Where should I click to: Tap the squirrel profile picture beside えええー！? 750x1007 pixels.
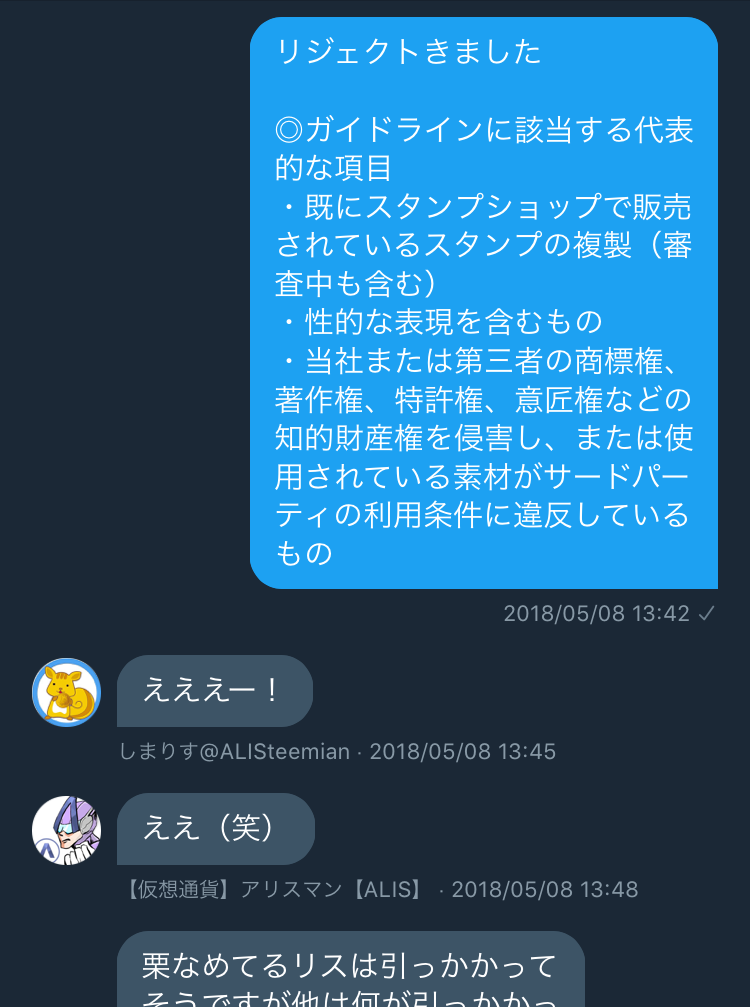tap(66, 690)
